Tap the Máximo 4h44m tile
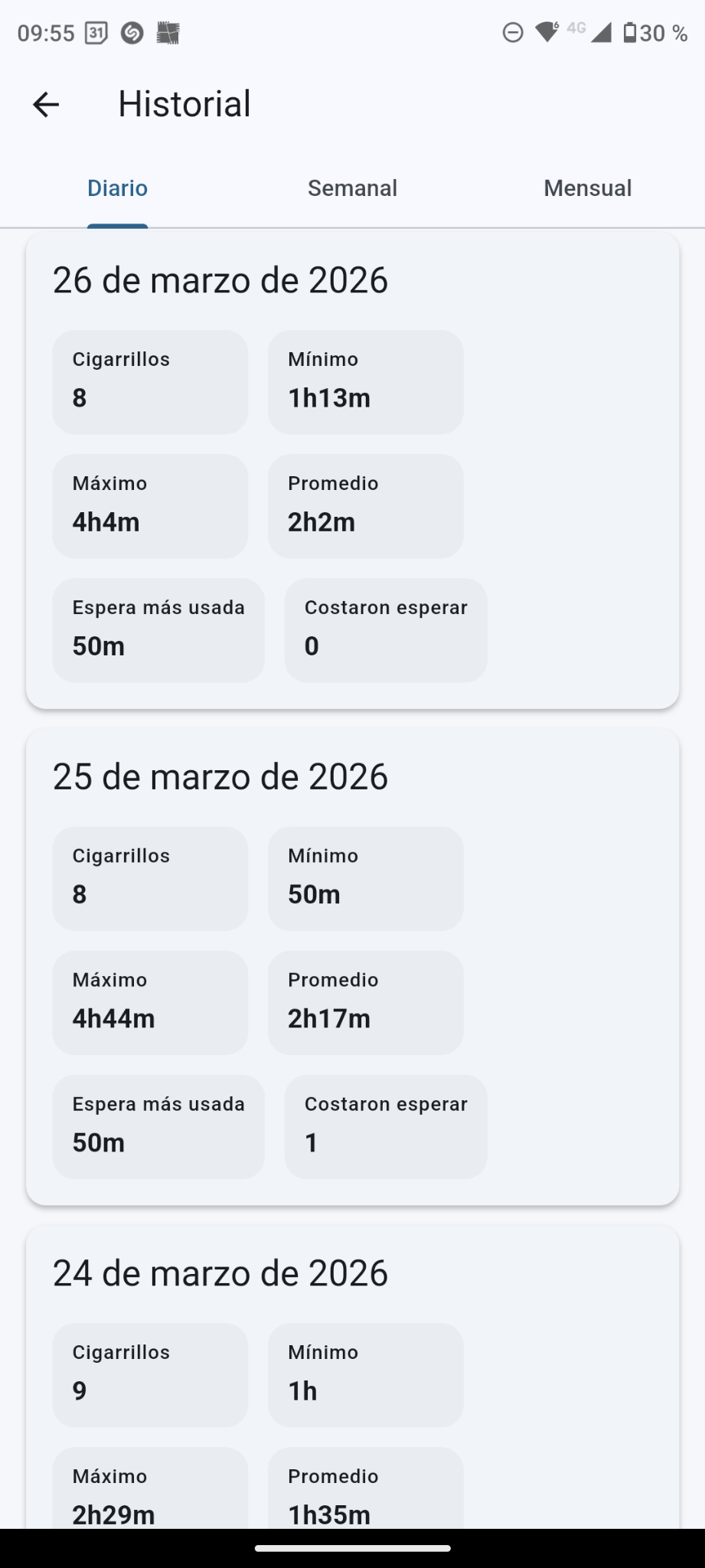705x1568 pixels. [149, 1001]
